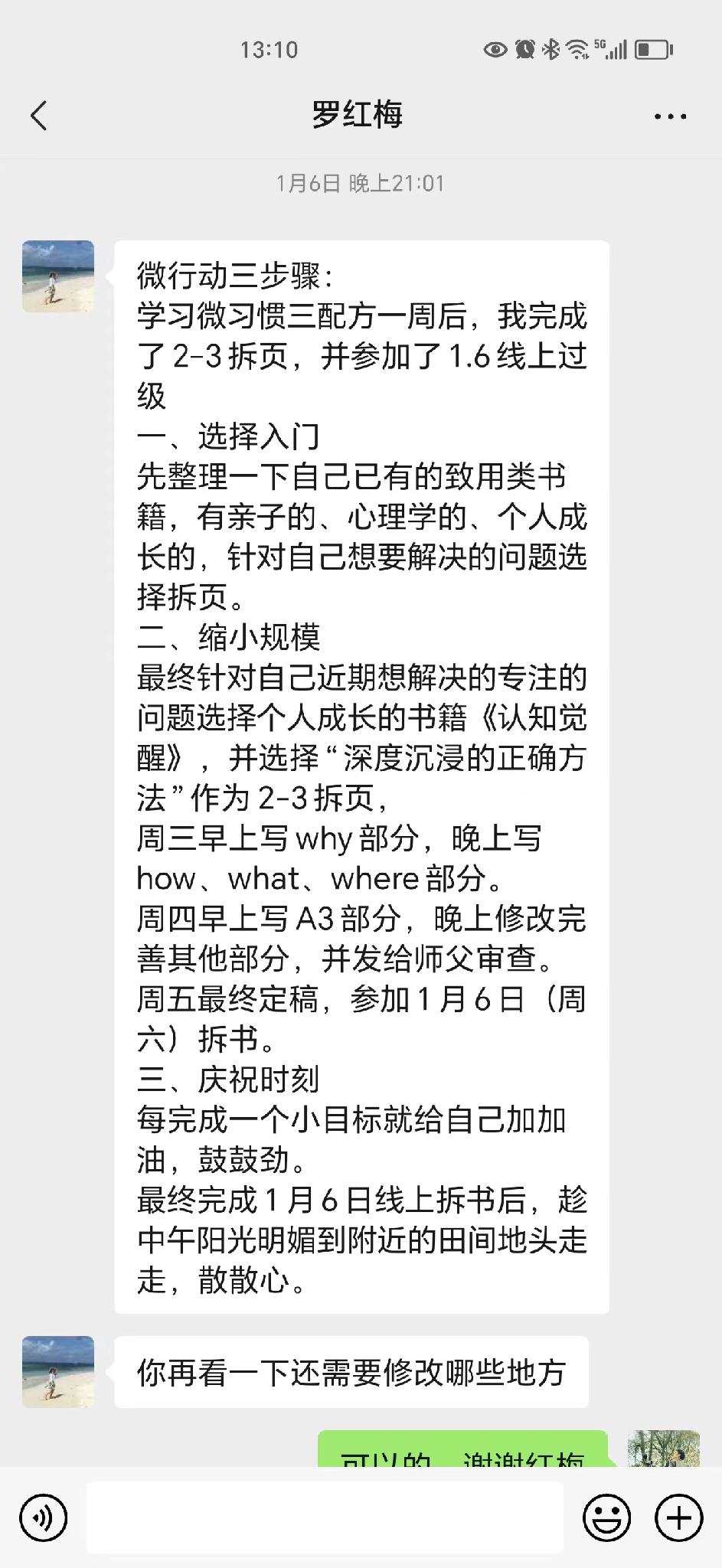This screenshot has height=1568, width=722.
Task: Open 罗红梅's avatar beside the long message
Action: 58,276
